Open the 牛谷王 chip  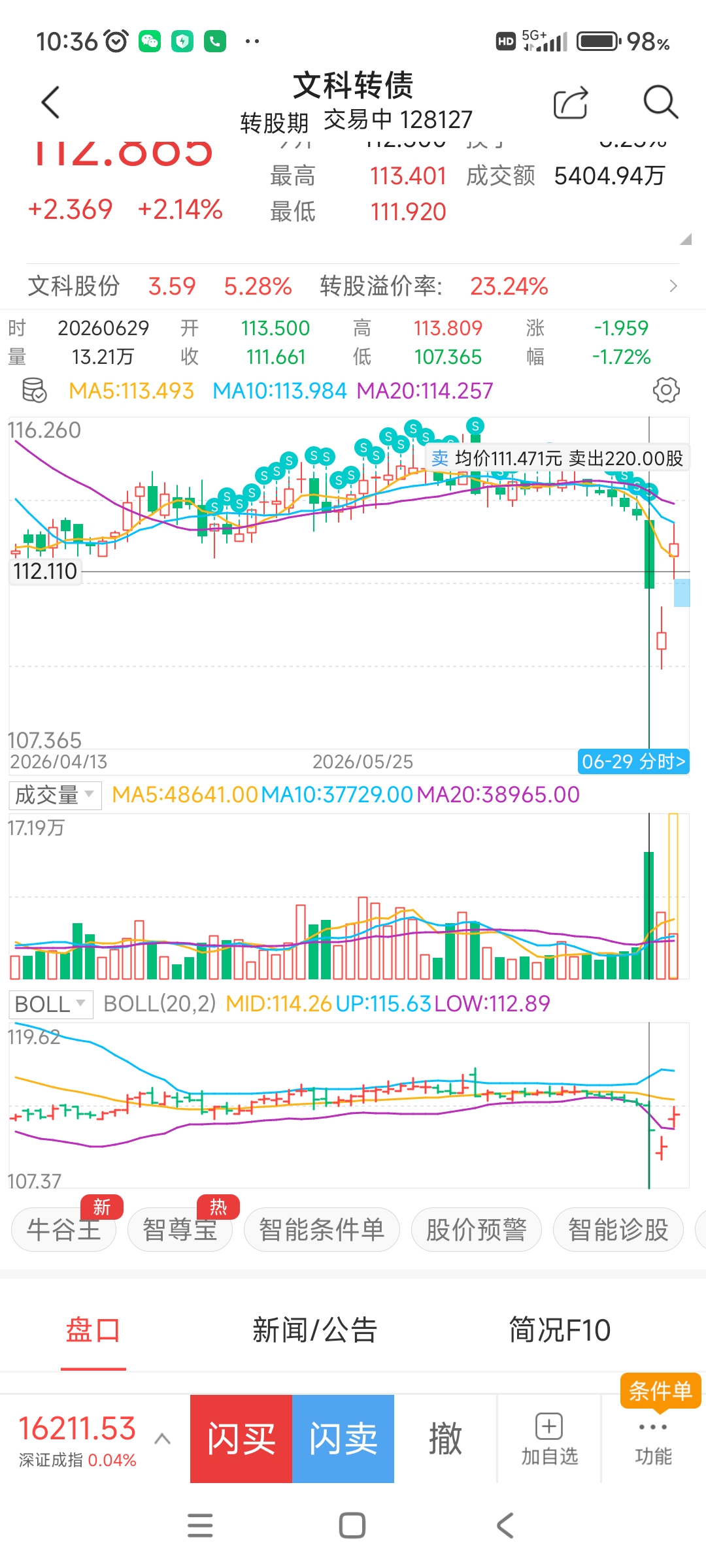click(x=63, y=1230)
